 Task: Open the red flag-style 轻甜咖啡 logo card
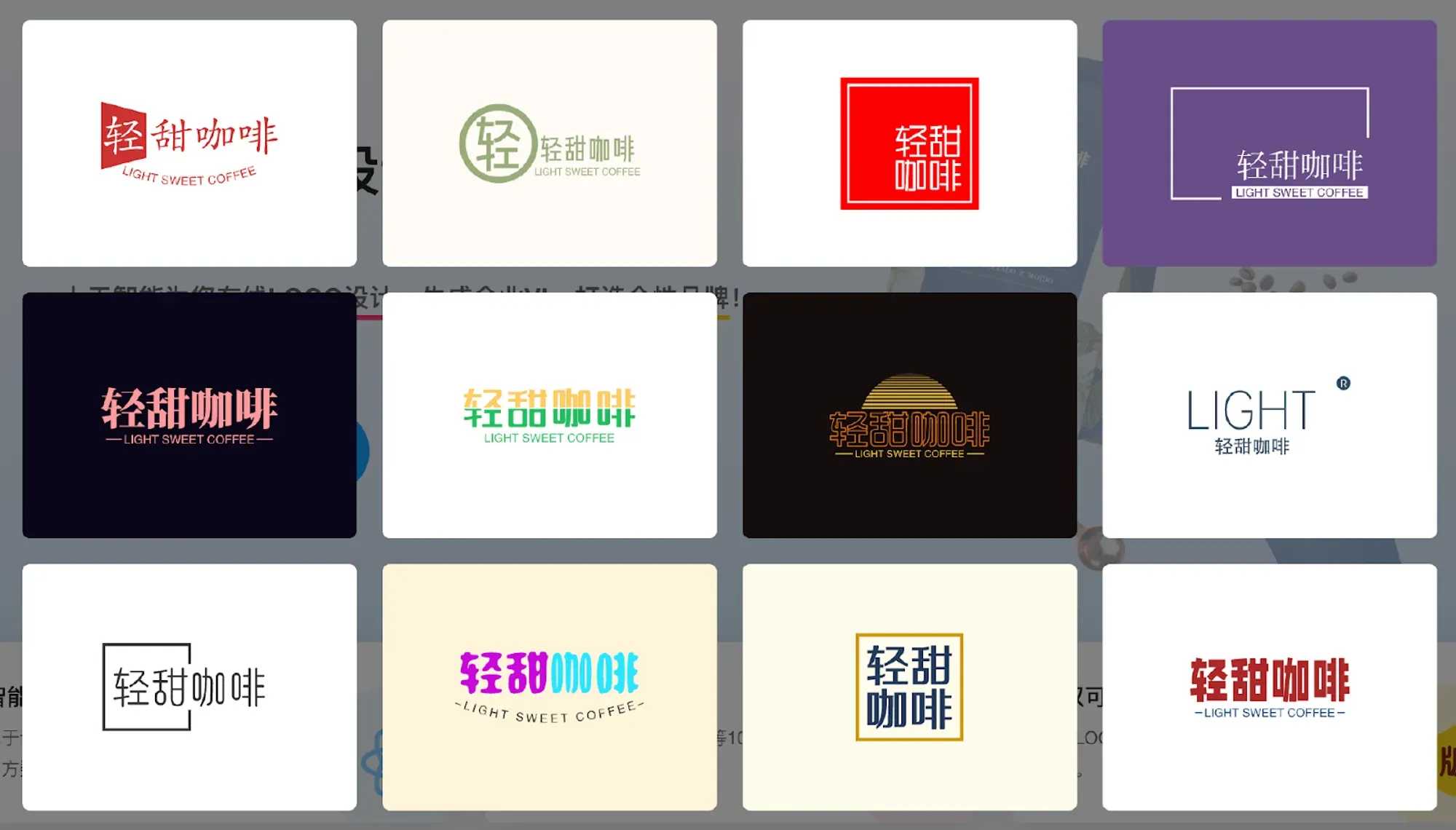[x=189, y=143]
